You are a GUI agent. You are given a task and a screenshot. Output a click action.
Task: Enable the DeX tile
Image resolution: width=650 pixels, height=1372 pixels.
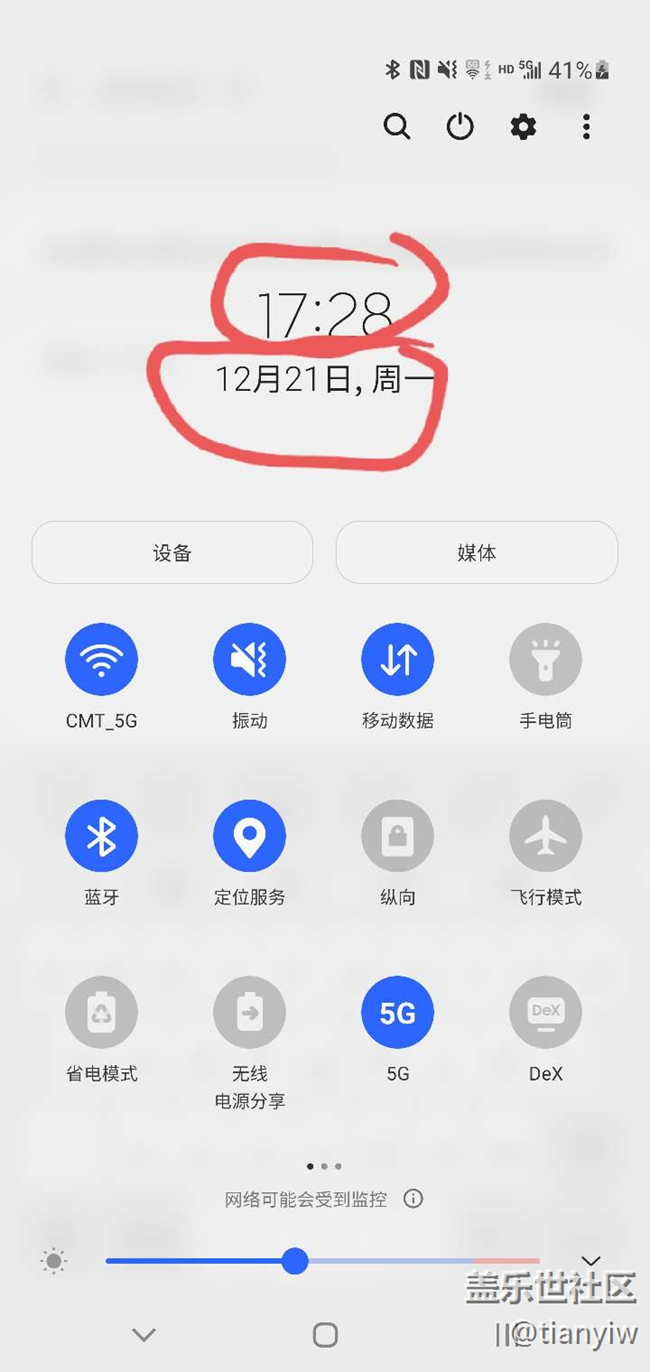pos(545,1013)
